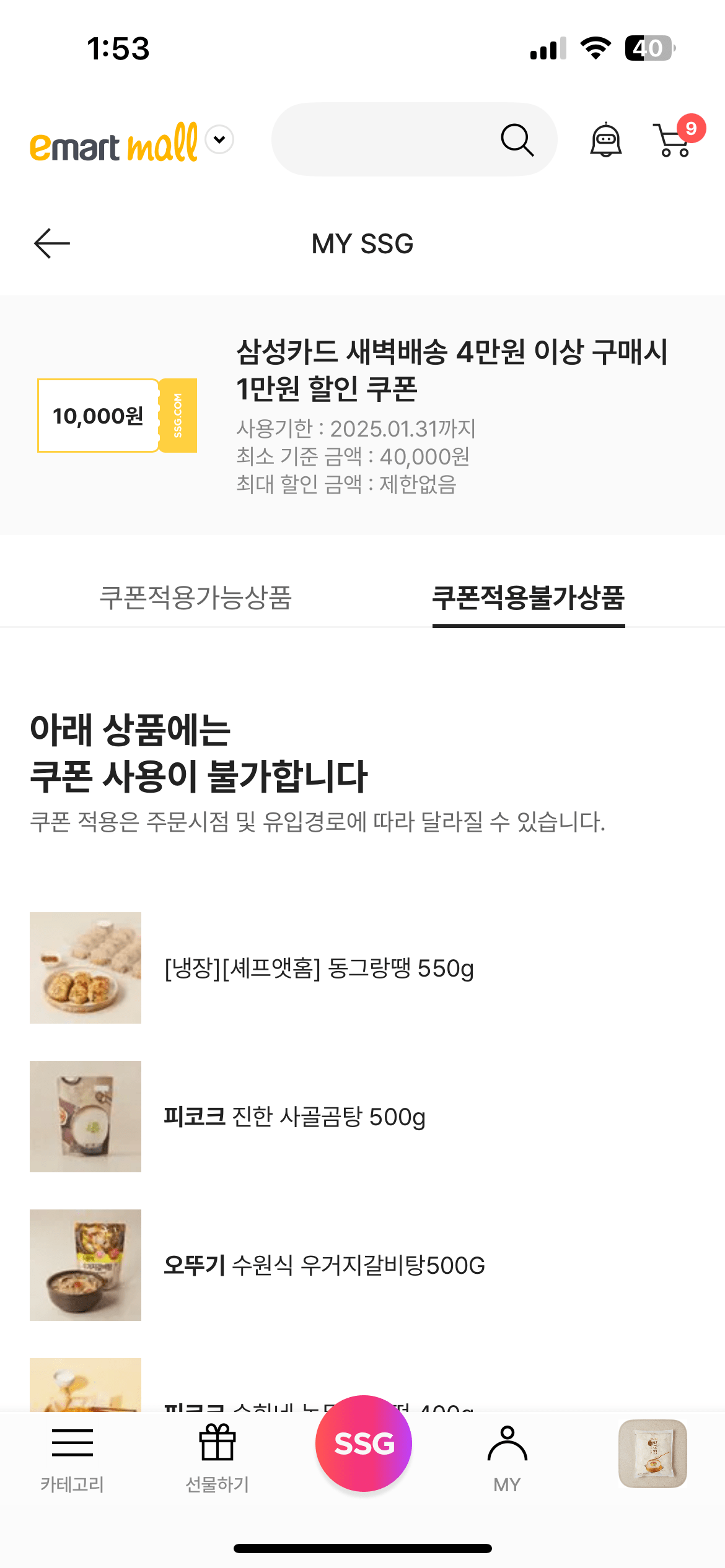This screenshot has height=1568, width=725.
Task: Open 오뚜기 수원식 우거지갈비탕500G product
Action: (323, 1265)
